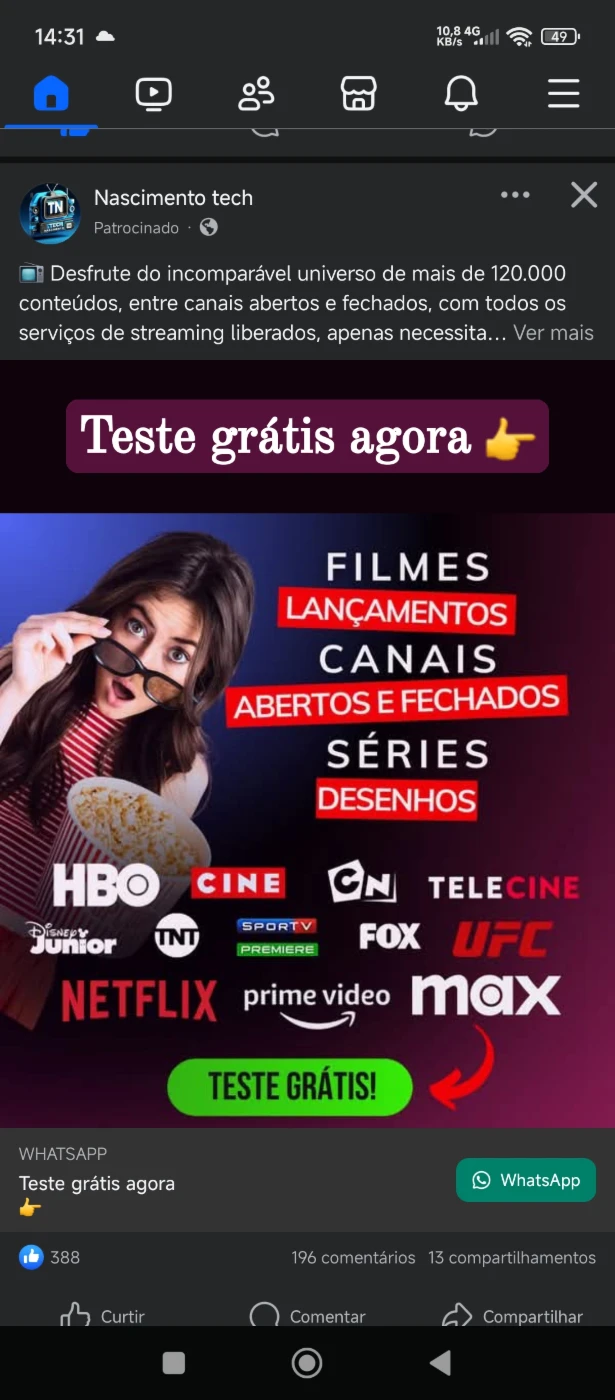Switch to the Home feed tab
The width and height of the screenshot is (615, 1400).
click(x=51, y=94)
